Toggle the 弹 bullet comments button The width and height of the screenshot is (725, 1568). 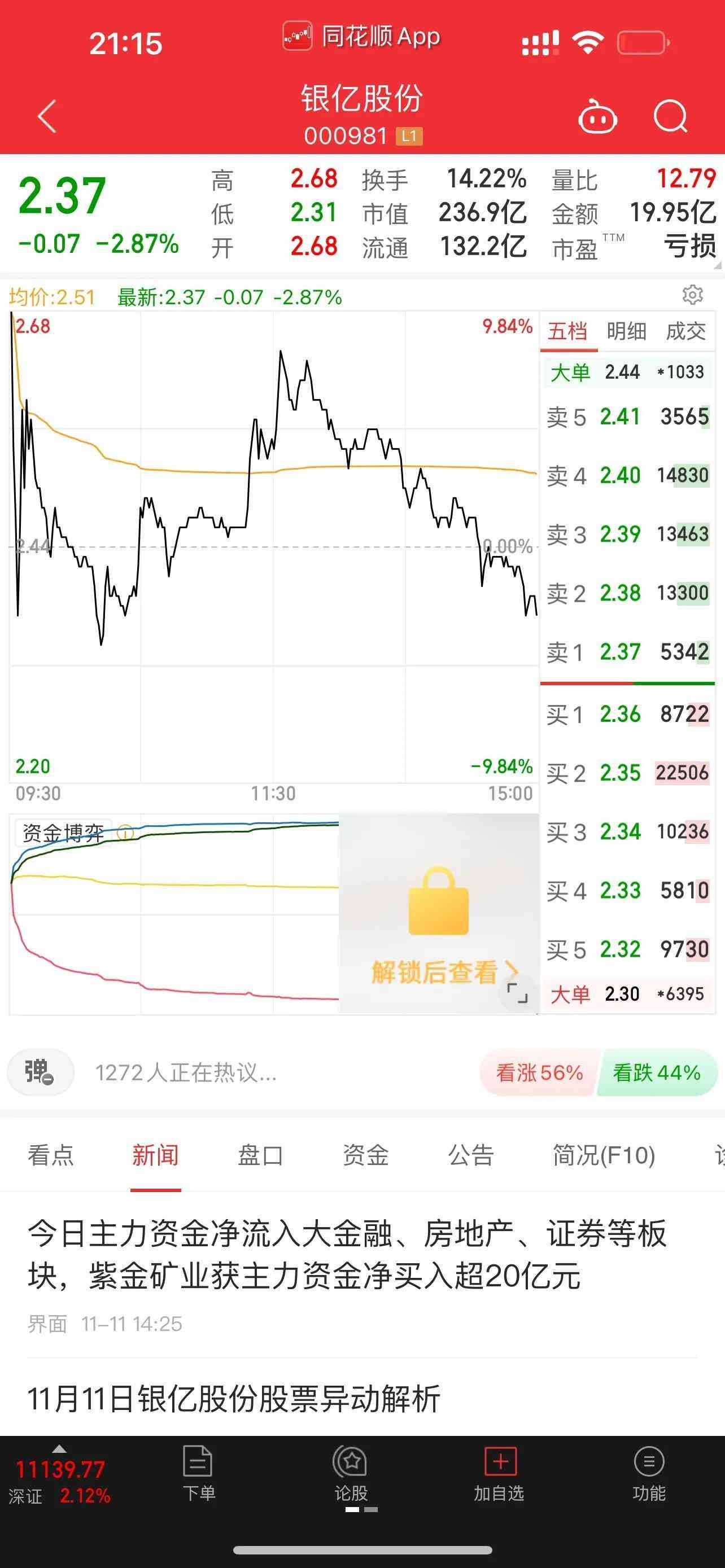[x=40, y=1072]
